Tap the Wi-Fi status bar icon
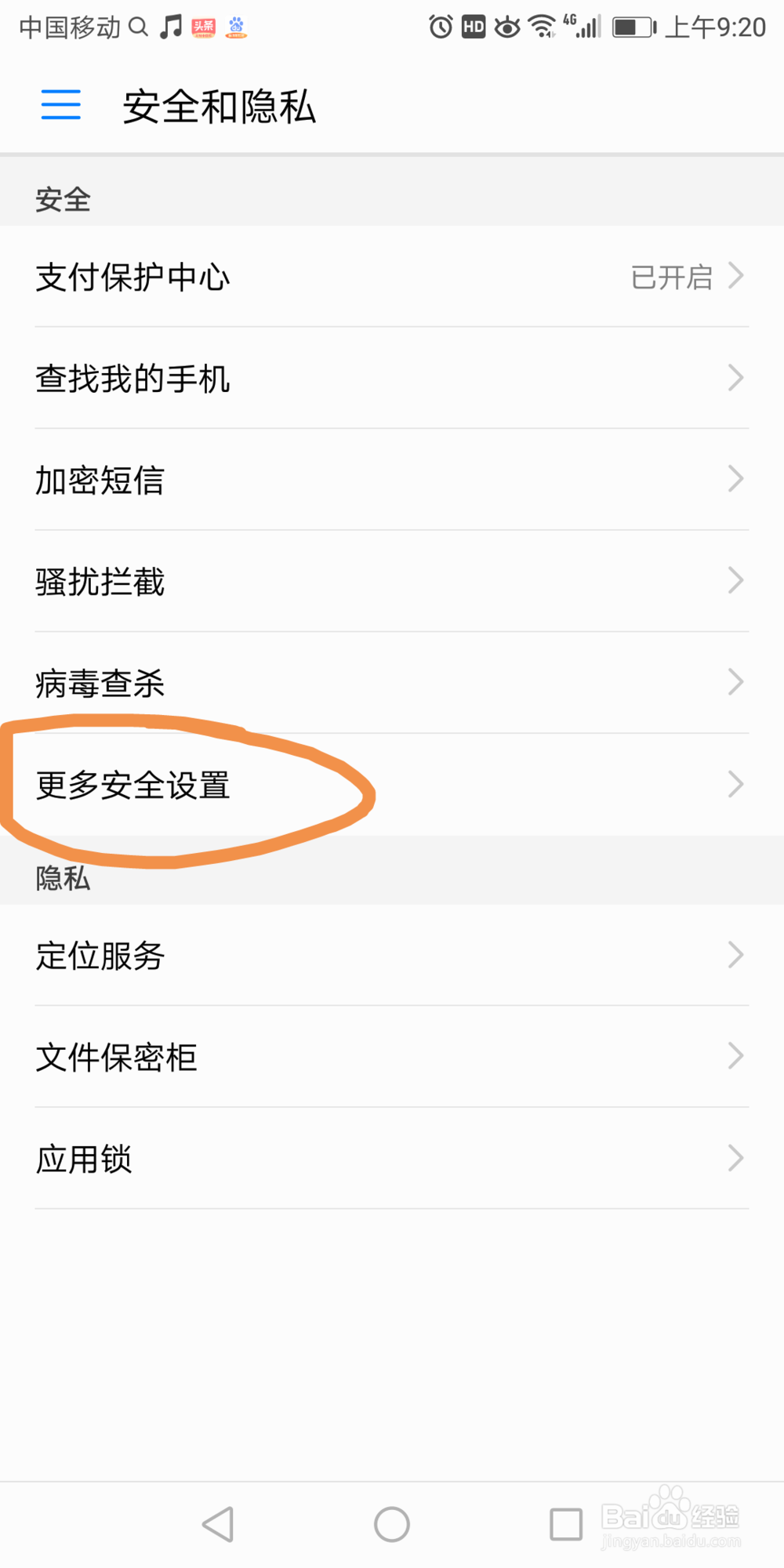Screen dimensions: 784x1568 coord(543,26)
